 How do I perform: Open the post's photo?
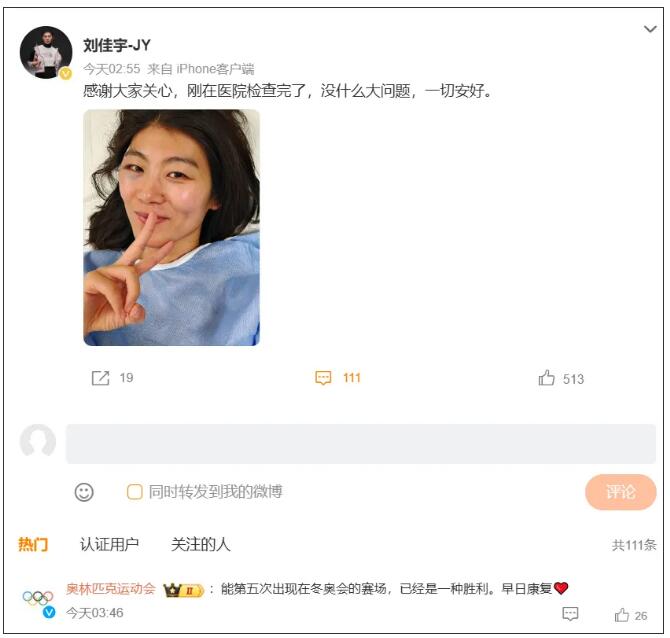(x=171, y=227)
